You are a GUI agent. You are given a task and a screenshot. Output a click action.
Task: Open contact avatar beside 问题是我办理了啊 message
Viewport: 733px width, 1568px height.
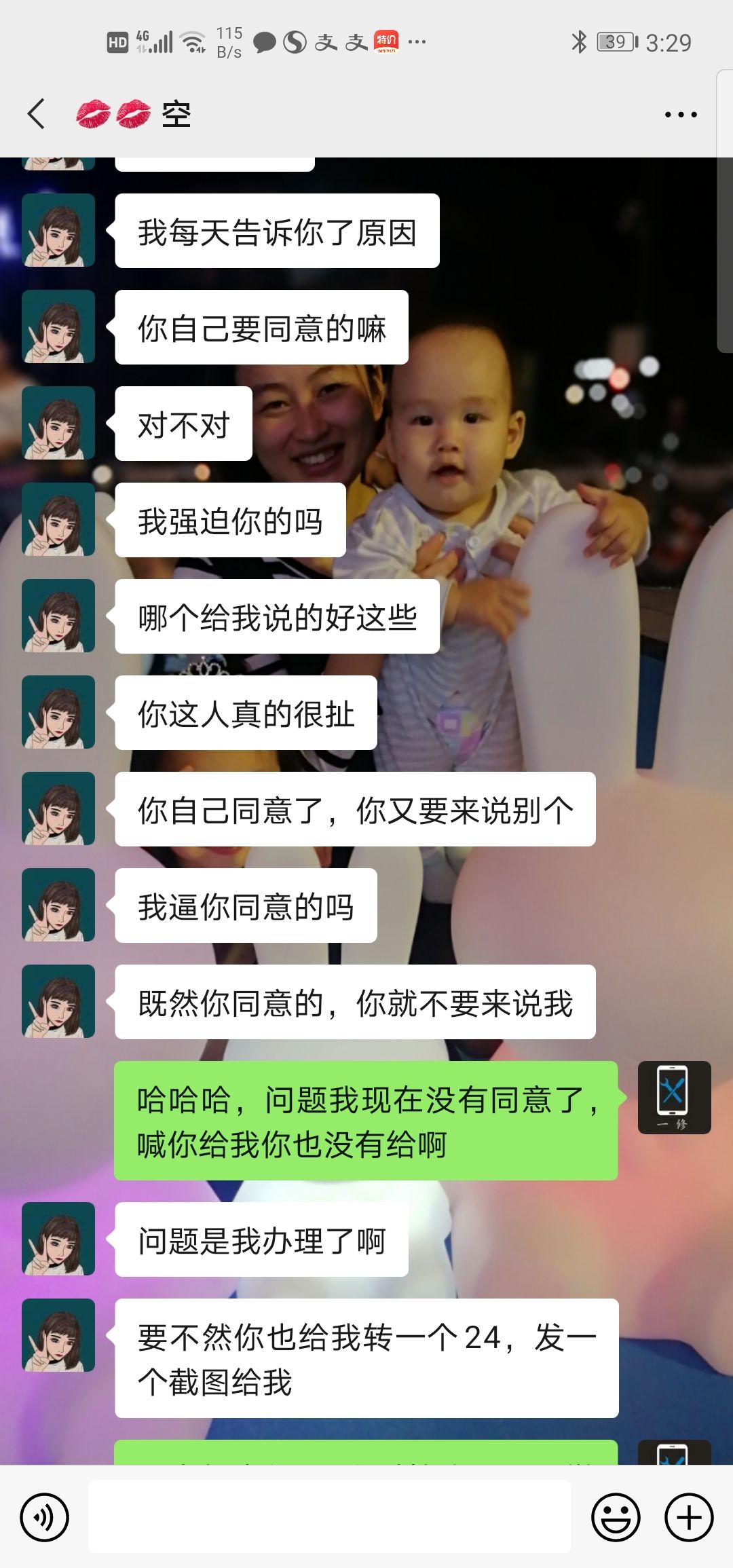[x=58, y=1239]
